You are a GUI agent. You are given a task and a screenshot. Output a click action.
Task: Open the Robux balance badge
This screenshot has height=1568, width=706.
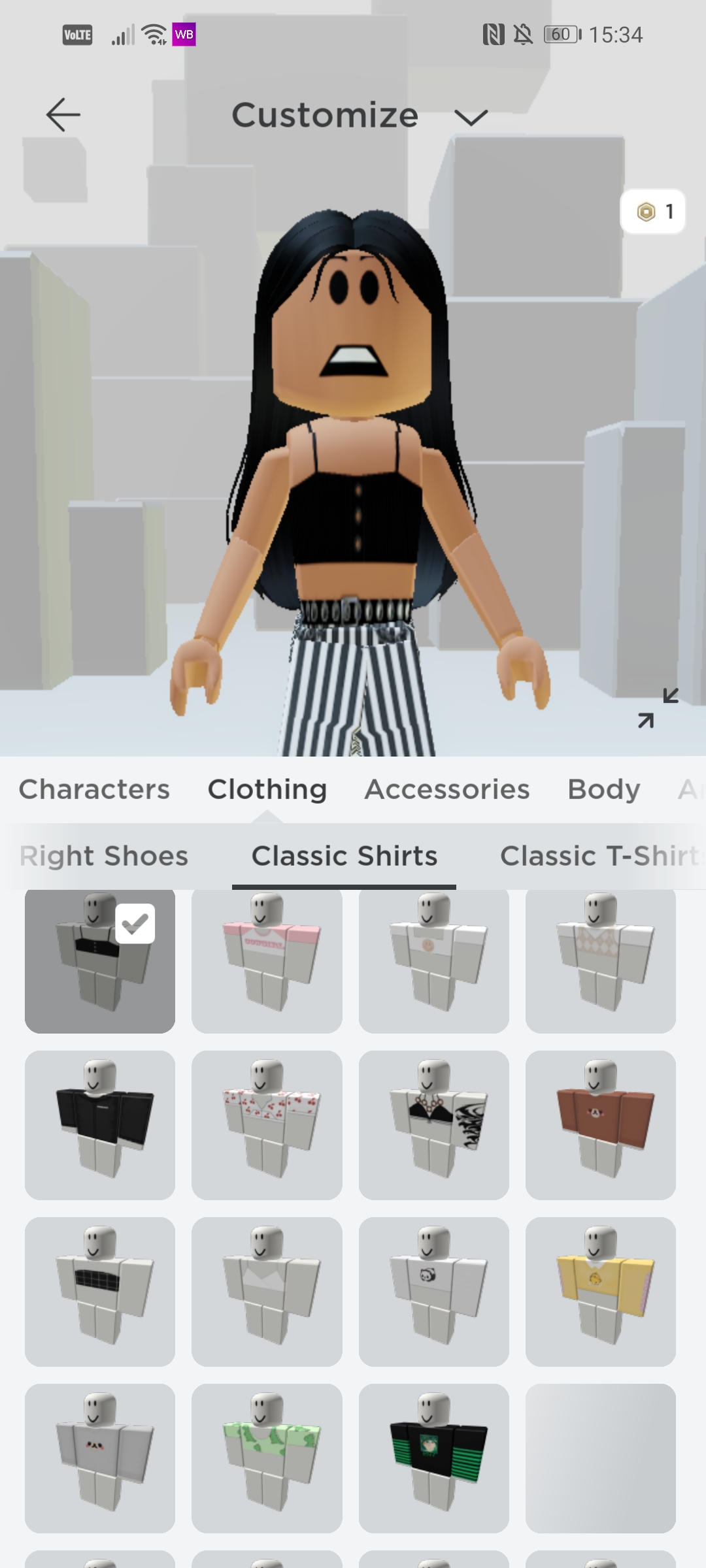tap(652, 212)
